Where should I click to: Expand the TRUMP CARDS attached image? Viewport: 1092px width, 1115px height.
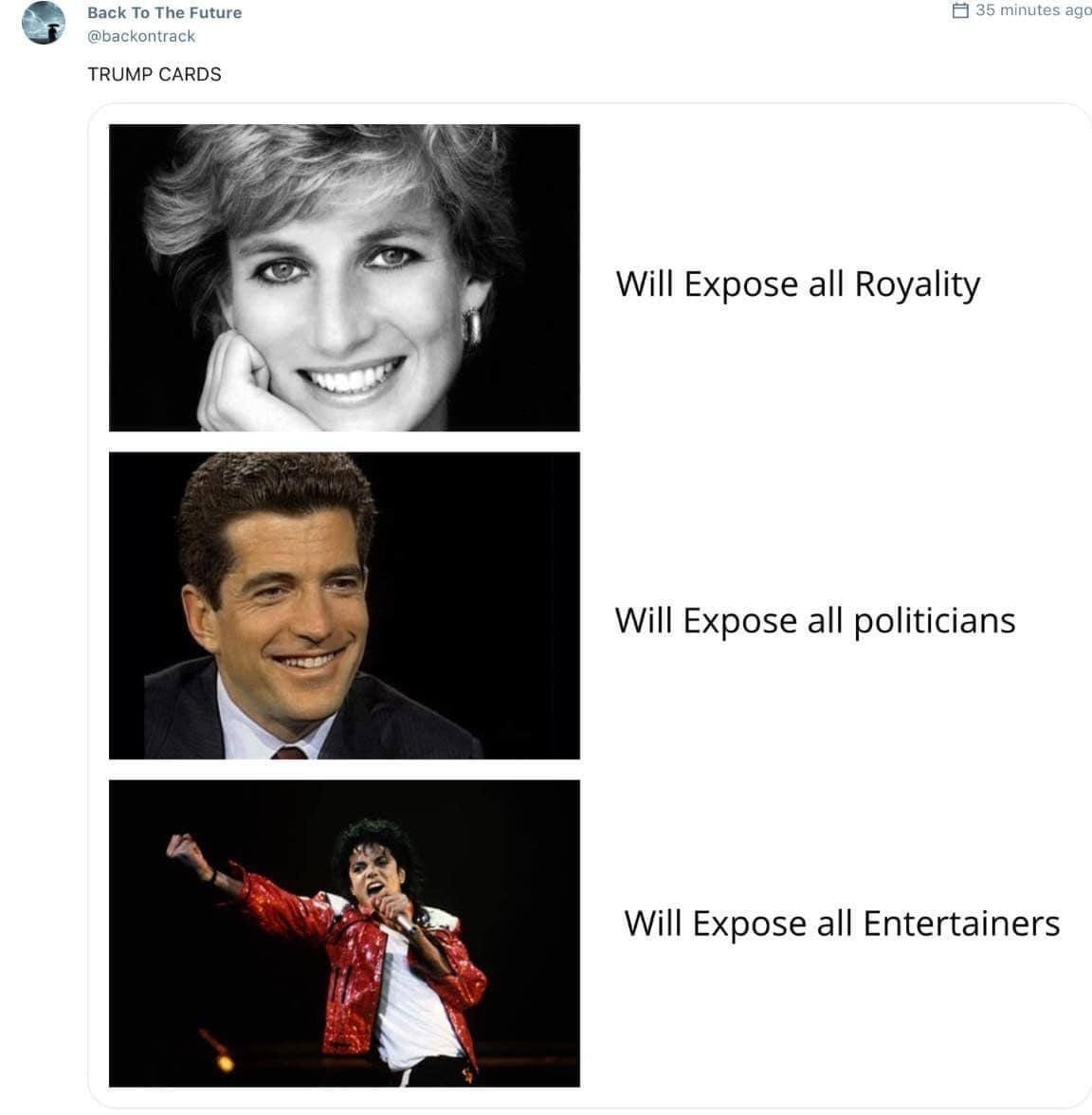click(588, 605)
